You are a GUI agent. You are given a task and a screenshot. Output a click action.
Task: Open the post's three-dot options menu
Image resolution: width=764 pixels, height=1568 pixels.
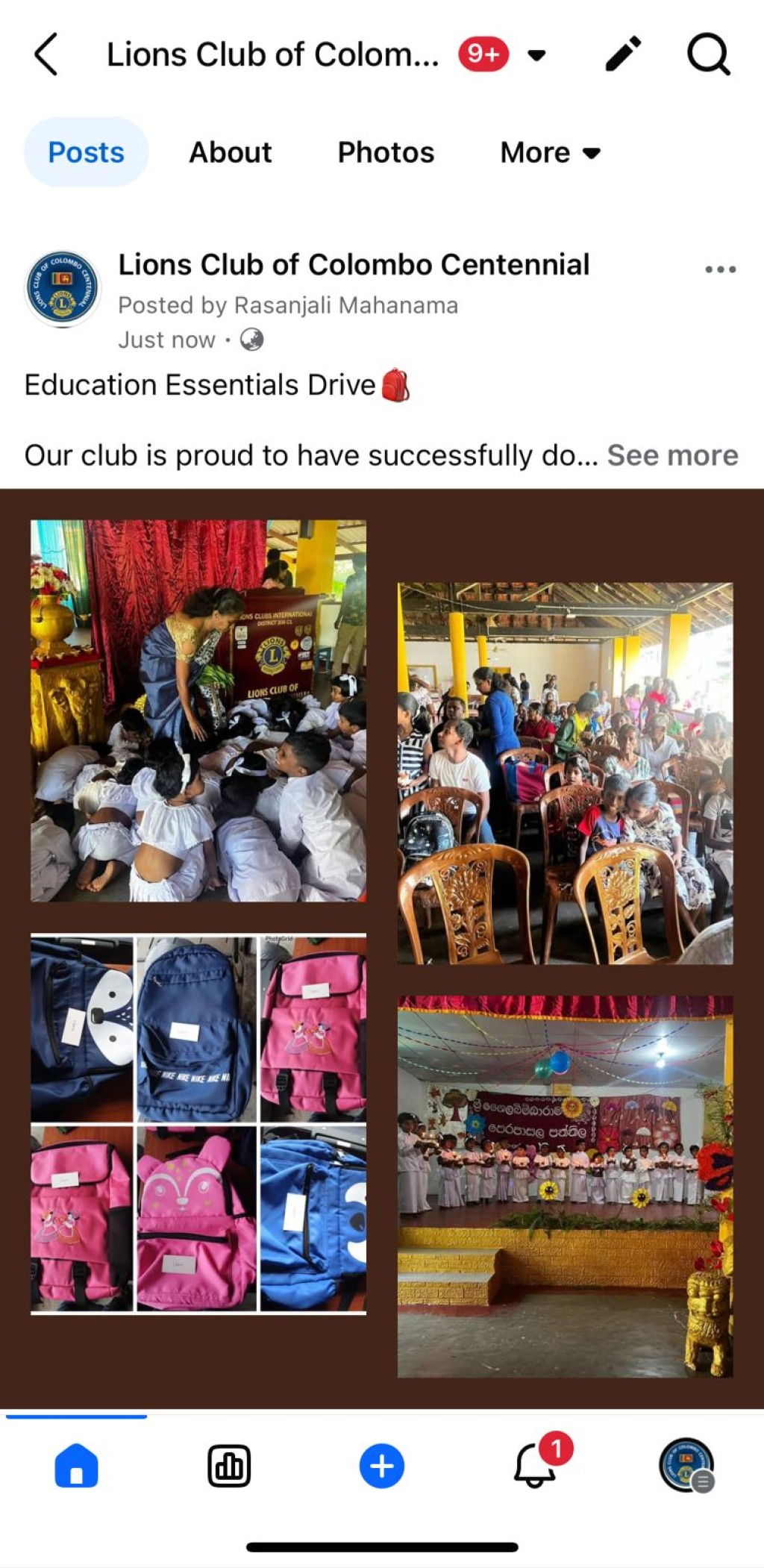pyautogui.click(x=721, y=269)
